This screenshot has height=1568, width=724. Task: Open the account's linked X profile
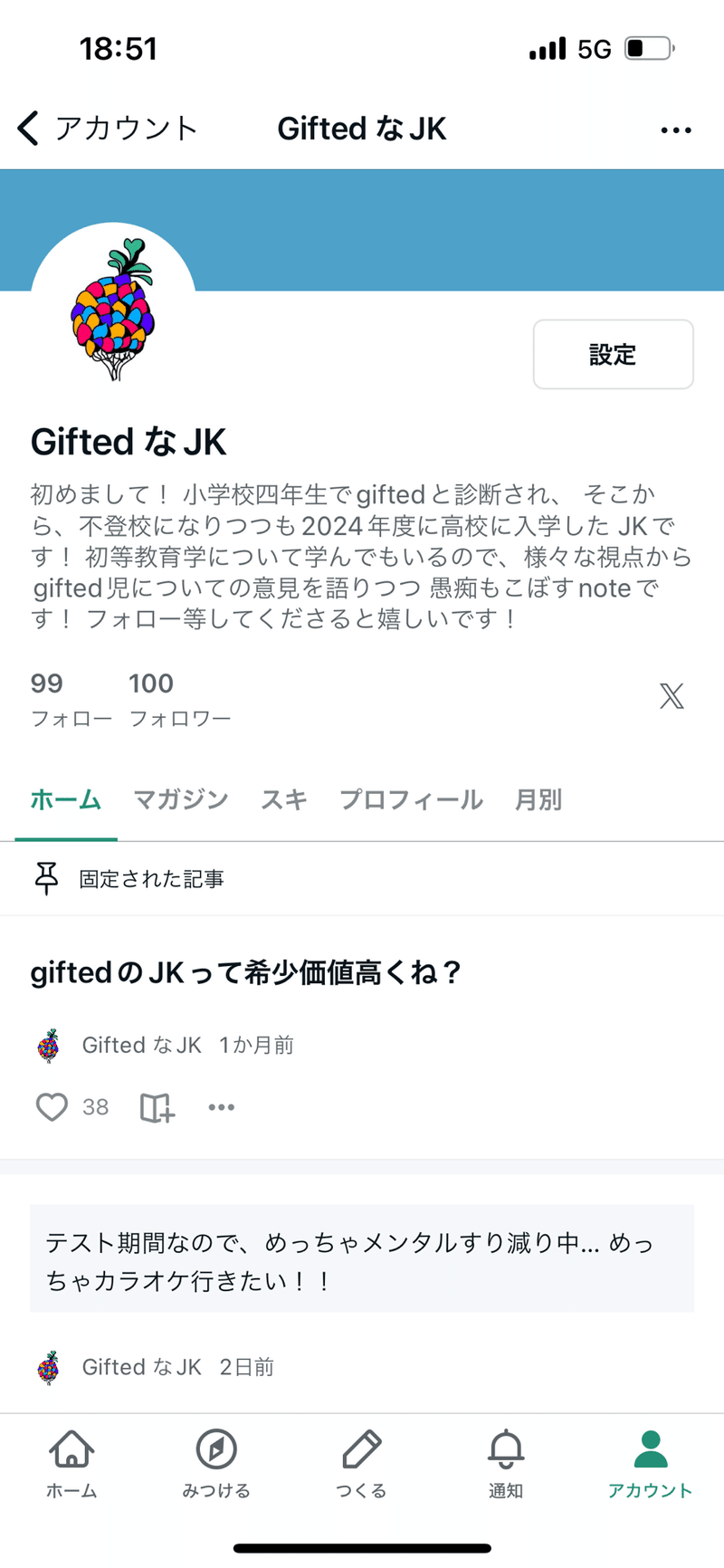672,695
